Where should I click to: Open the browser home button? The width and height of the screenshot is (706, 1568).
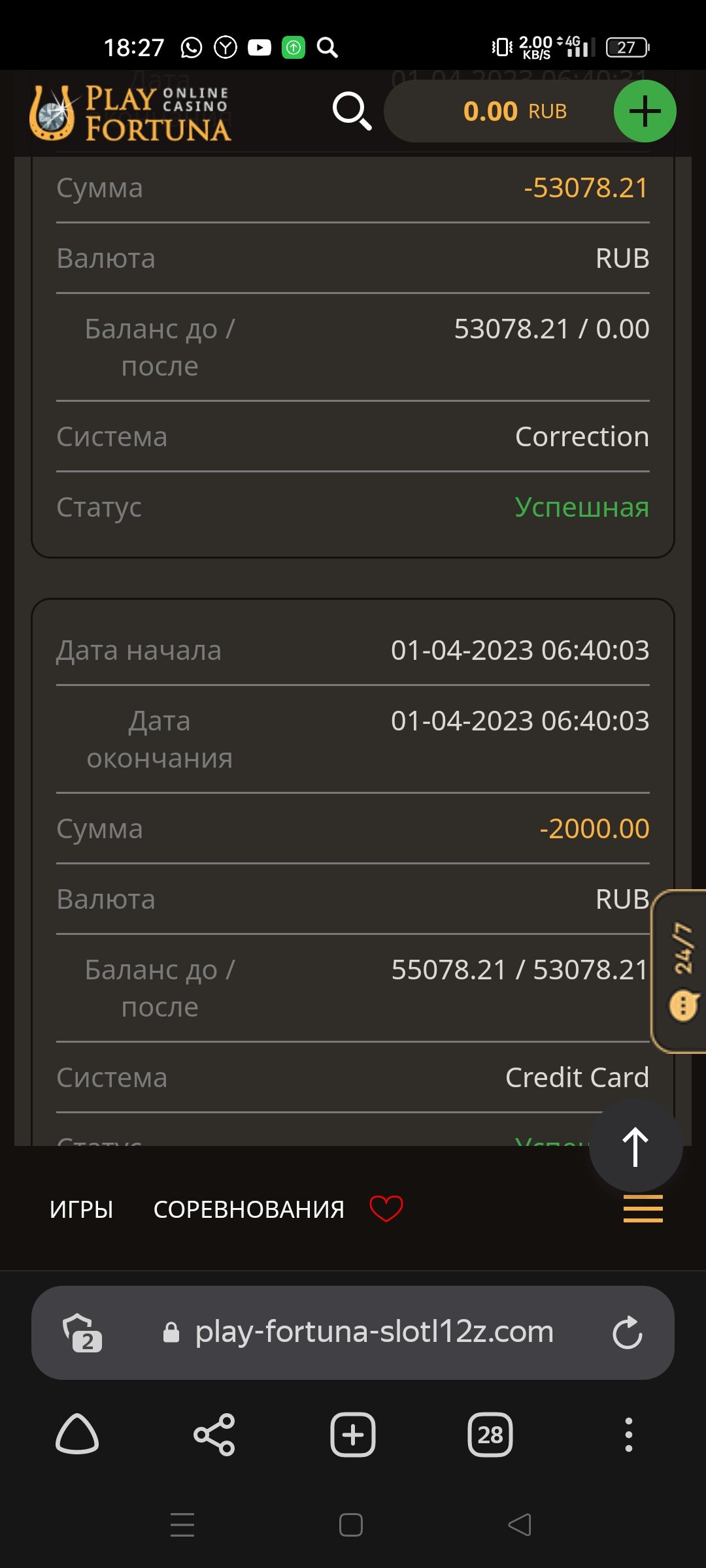click(77, 1435)
